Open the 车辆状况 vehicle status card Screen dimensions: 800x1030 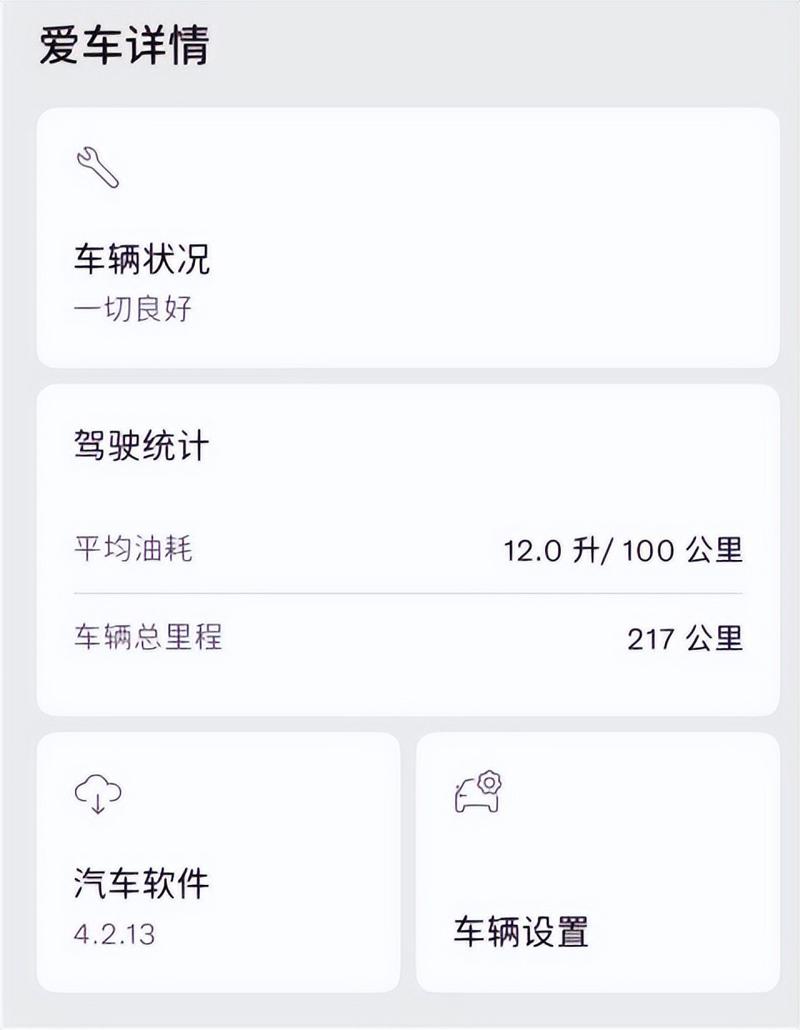click(x=407, y=238)
